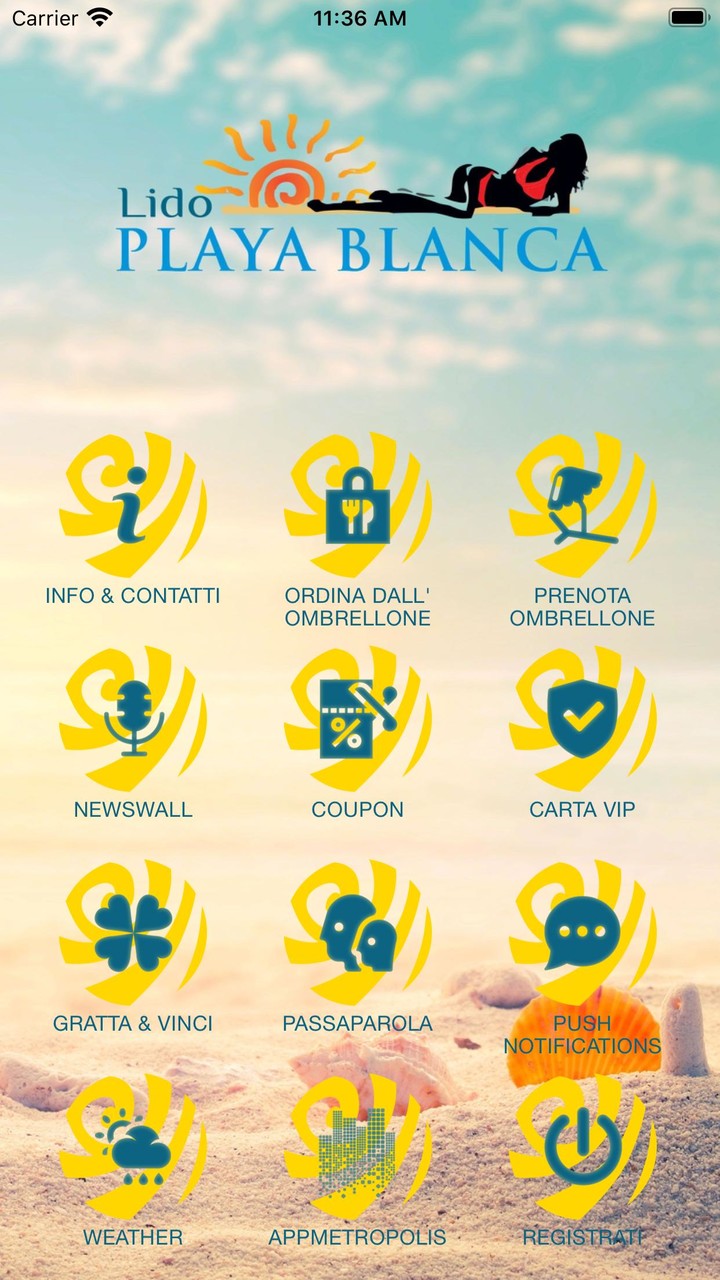Go to the Newswall

pos(133,722)
